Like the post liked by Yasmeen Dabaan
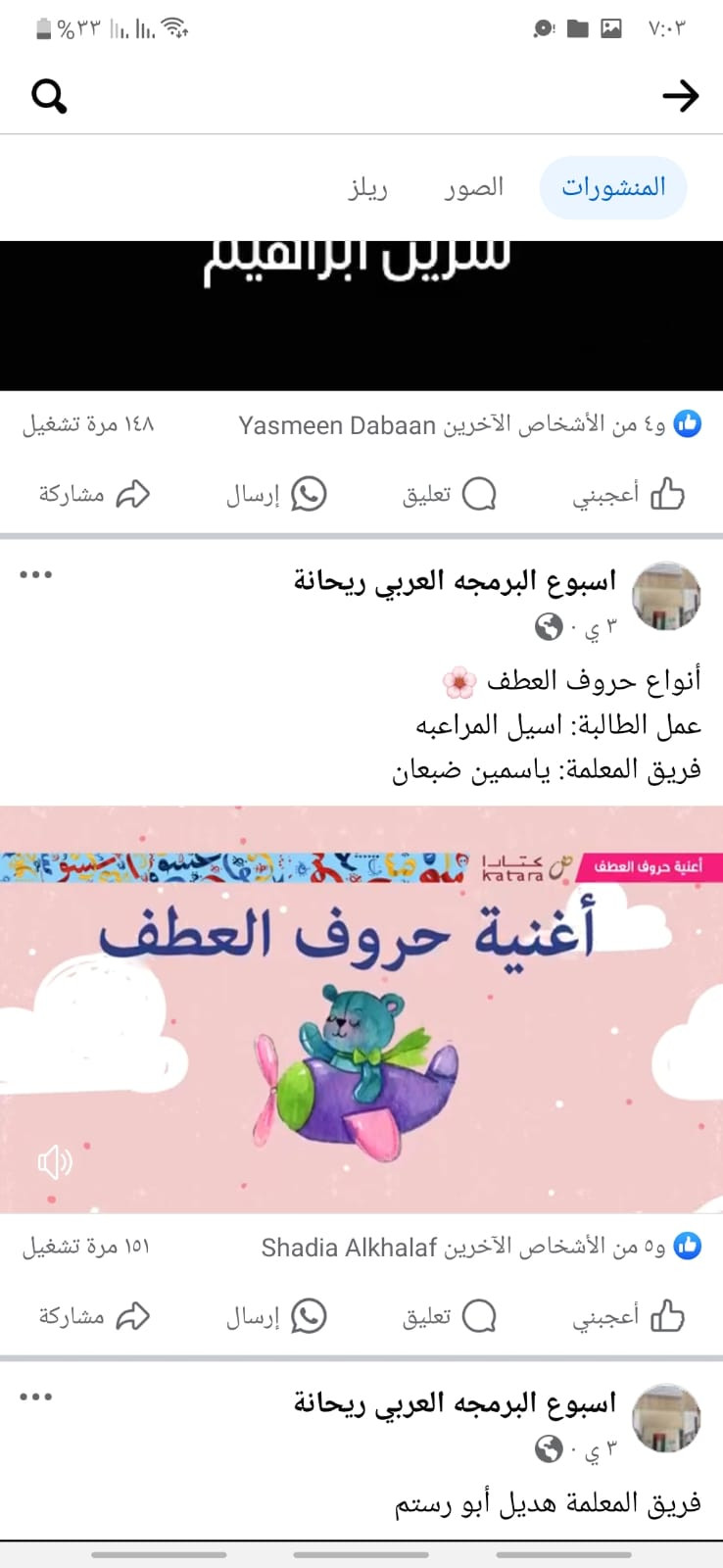Image resolution: width=723 pixels, height=1568 pixels. (x=629, y=494)
